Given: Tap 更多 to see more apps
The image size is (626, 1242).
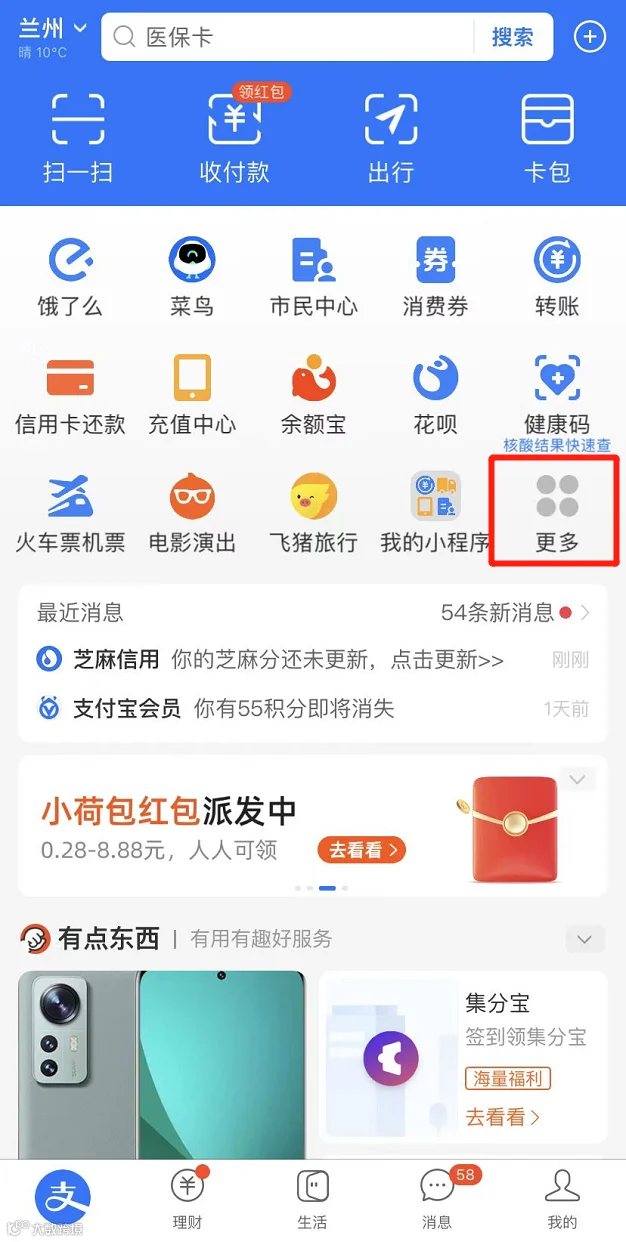Looking at the screenshot, I should (x=557, y=512).
